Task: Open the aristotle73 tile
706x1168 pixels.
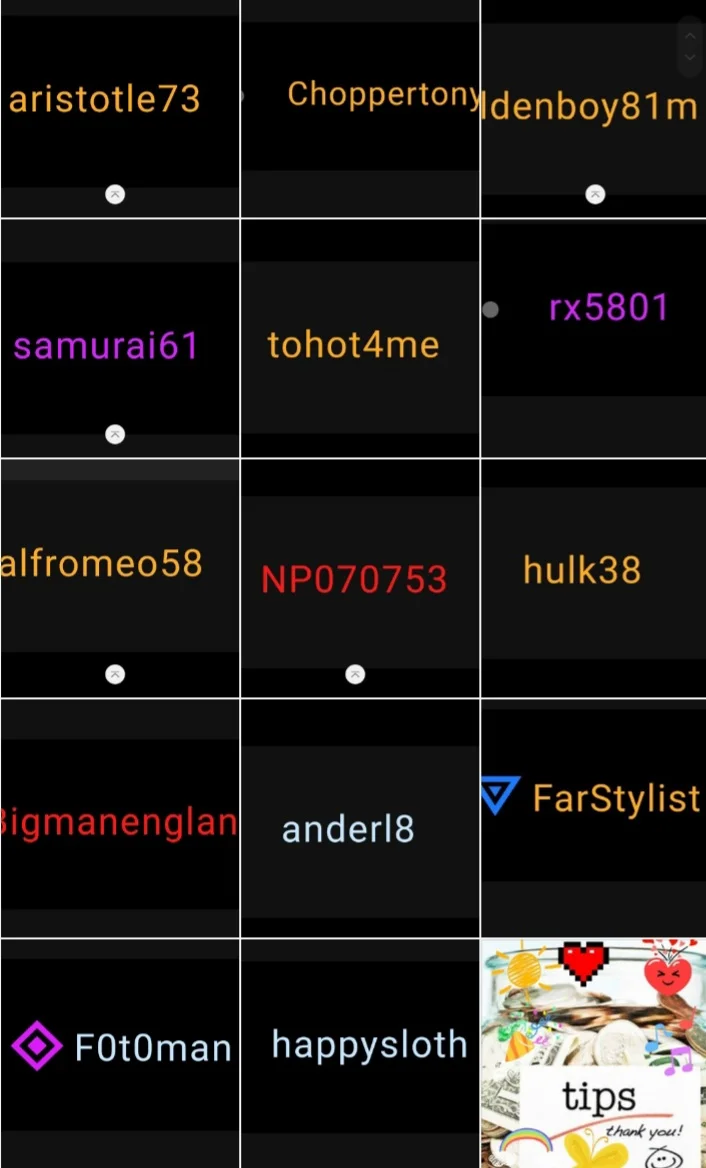Action: click(x=119, y=100)
